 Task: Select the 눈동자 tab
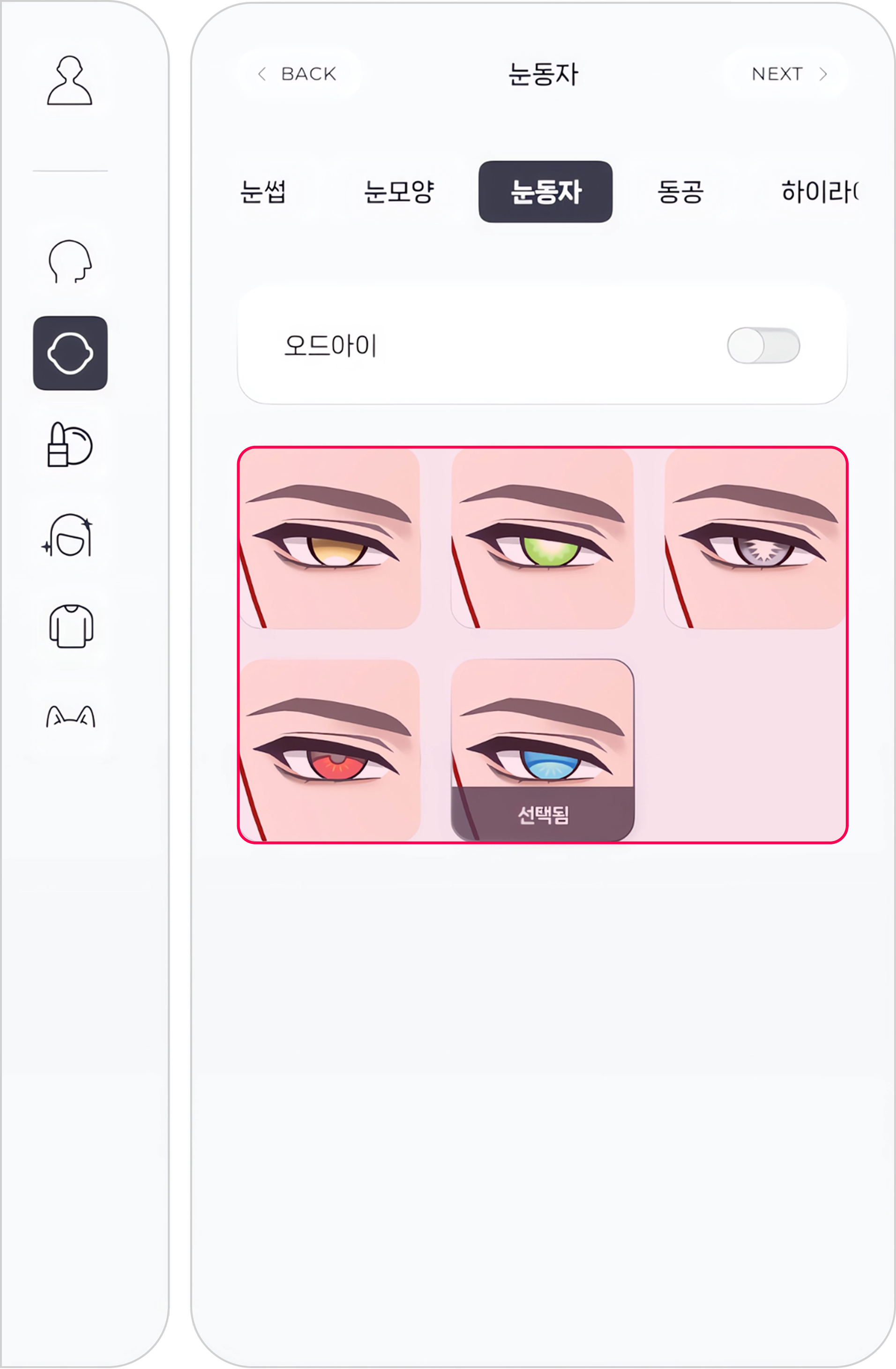coord(545,192)
